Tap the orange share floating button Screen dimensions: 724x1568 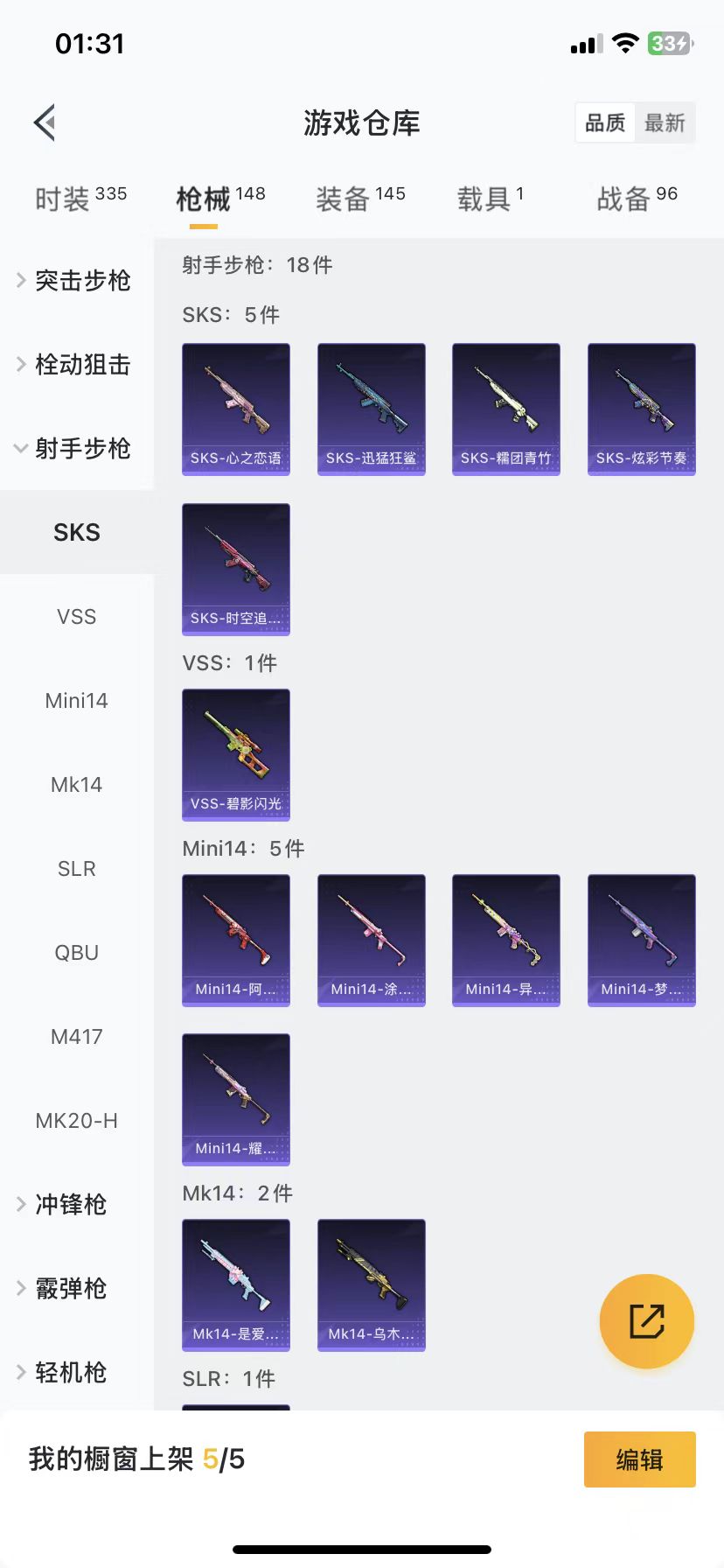click(x=647, y=1320)
